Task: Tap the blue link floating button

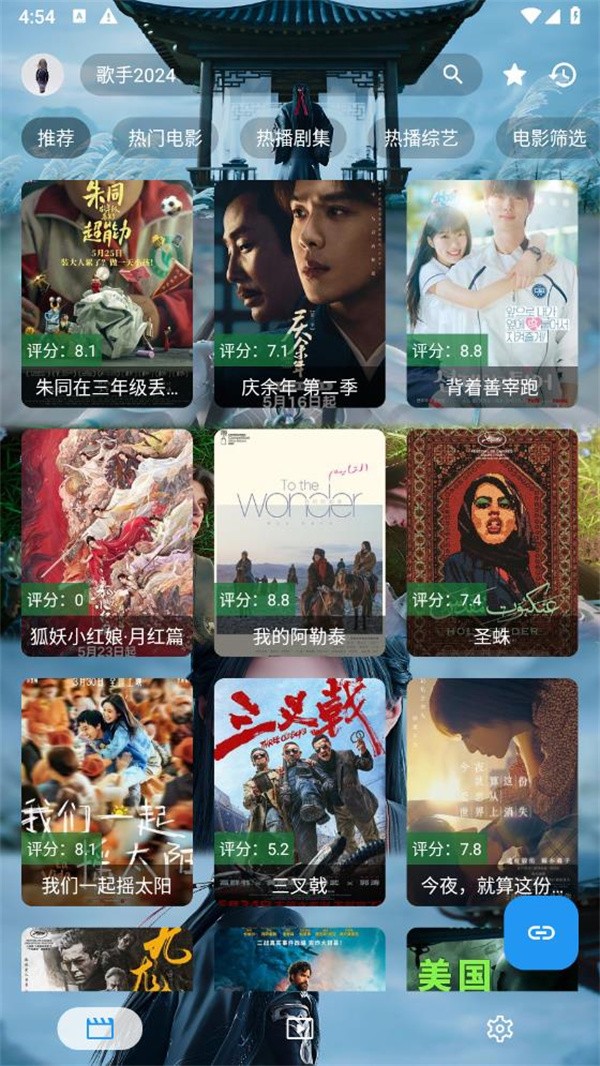Action: click(x=541, y=933)
